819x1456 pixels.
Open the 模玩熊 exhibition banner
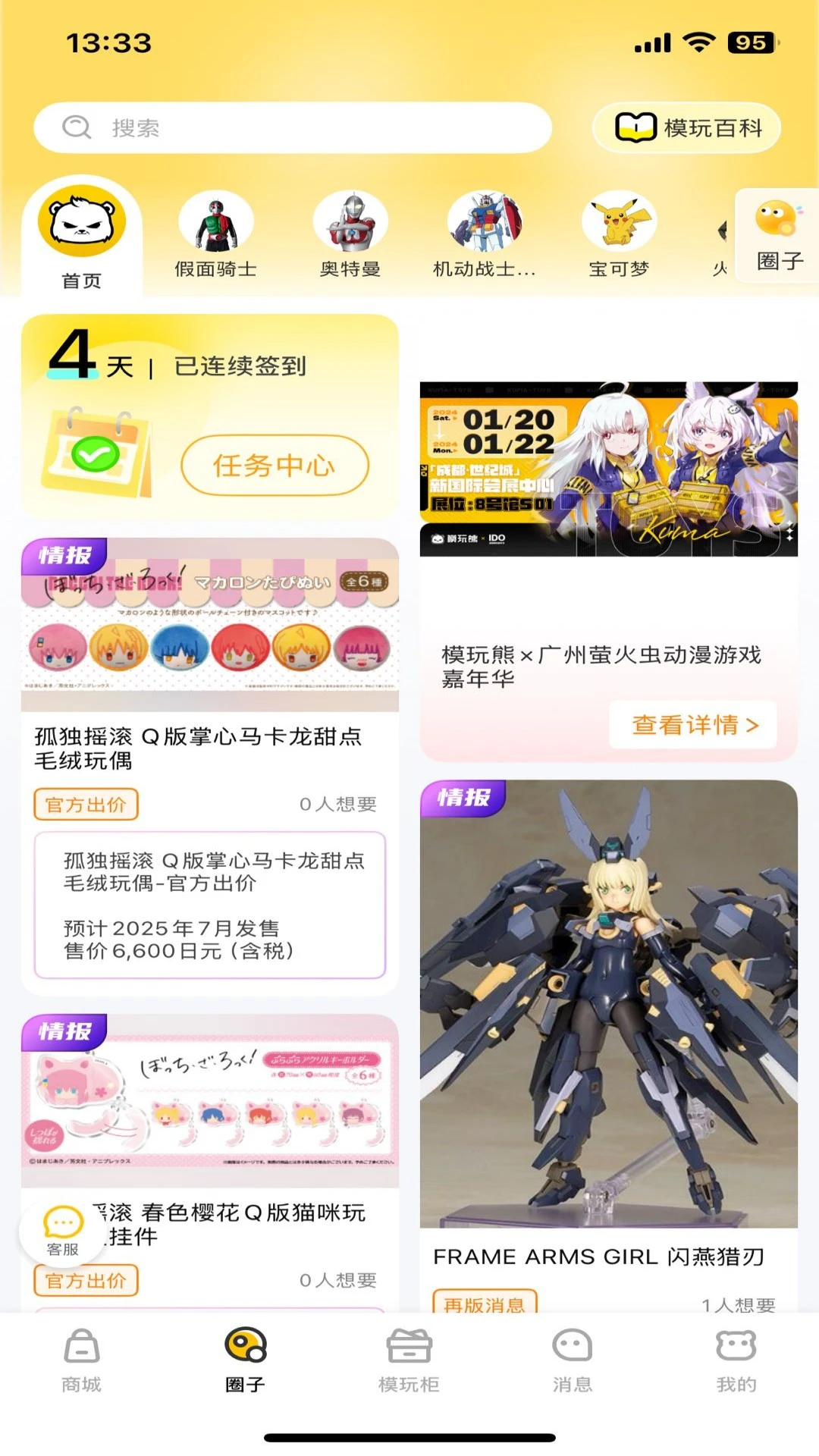608,469
